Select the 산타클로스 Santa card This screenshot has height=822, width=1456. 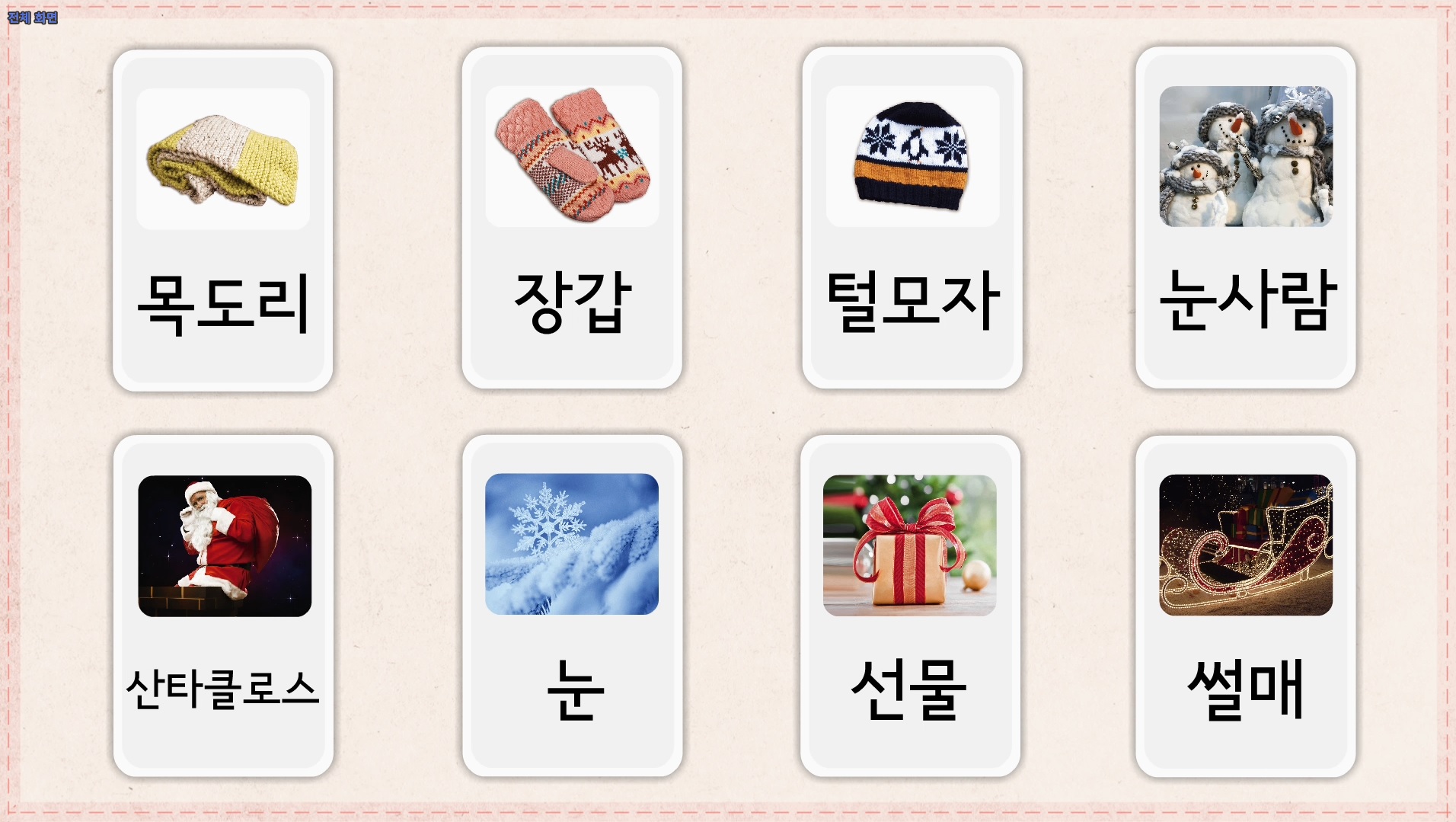point(223,606)
